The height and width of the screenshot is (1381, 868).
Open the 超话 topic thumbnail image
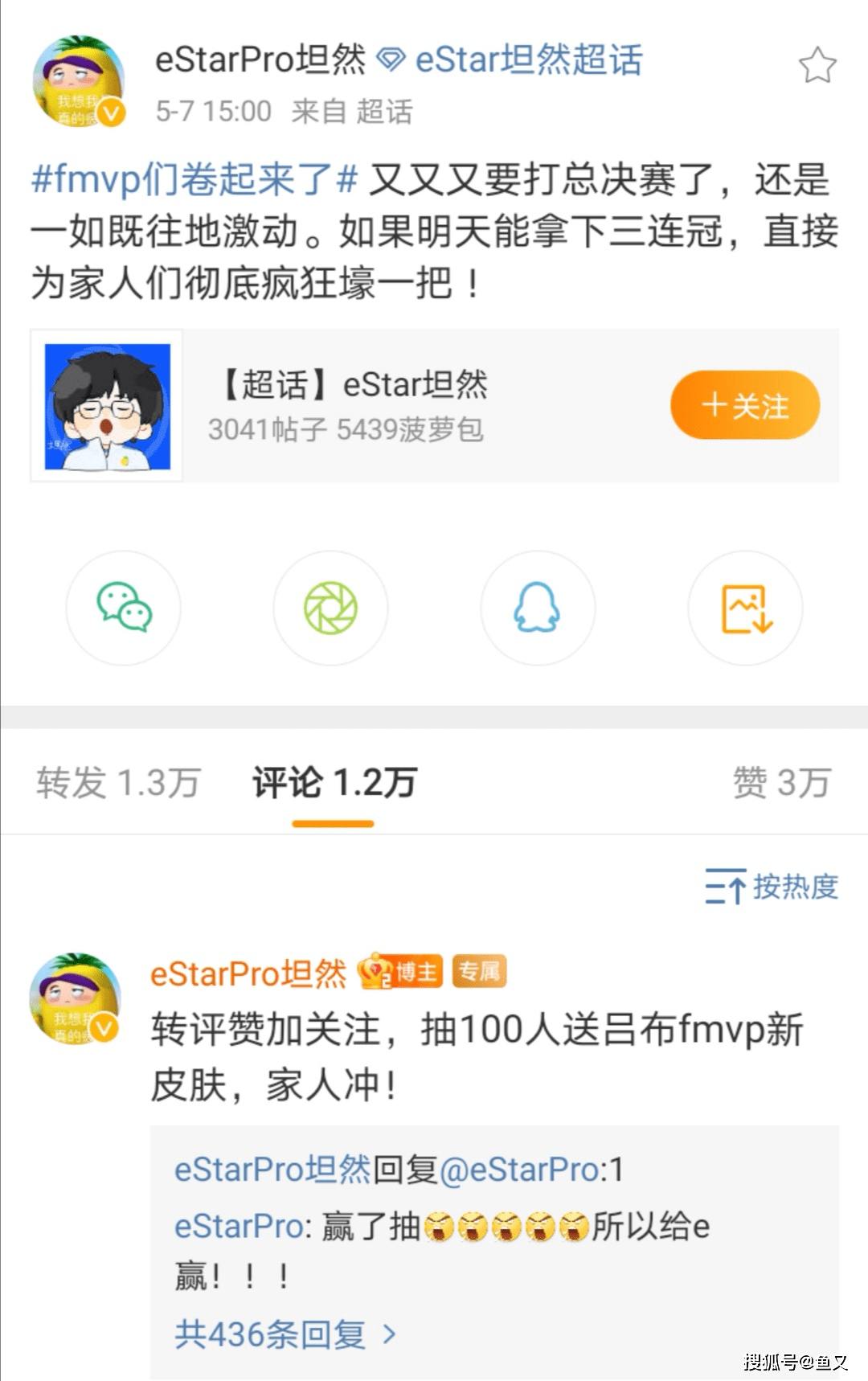point(108,405)
